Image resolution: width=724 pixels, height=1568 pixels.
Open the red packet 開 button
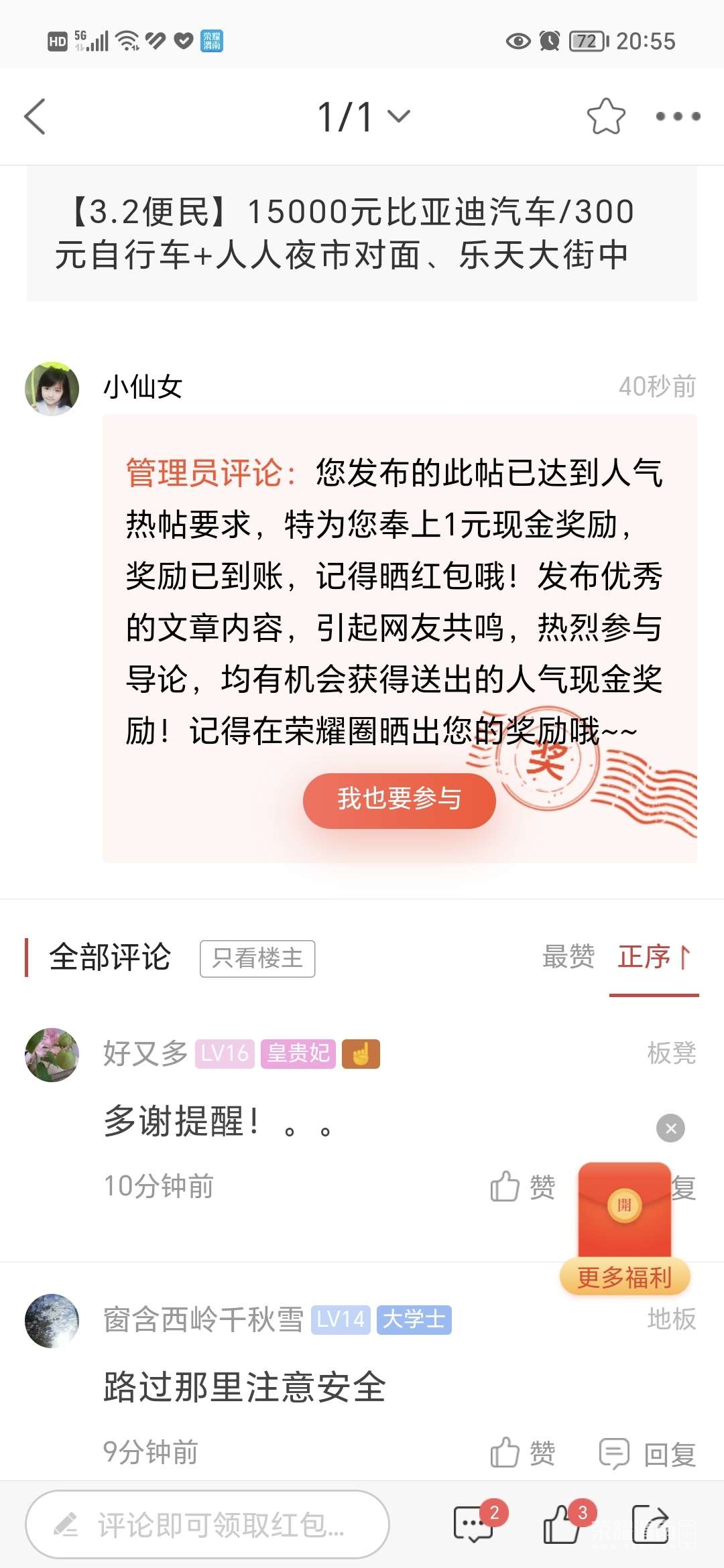[x=625, y=1205]
